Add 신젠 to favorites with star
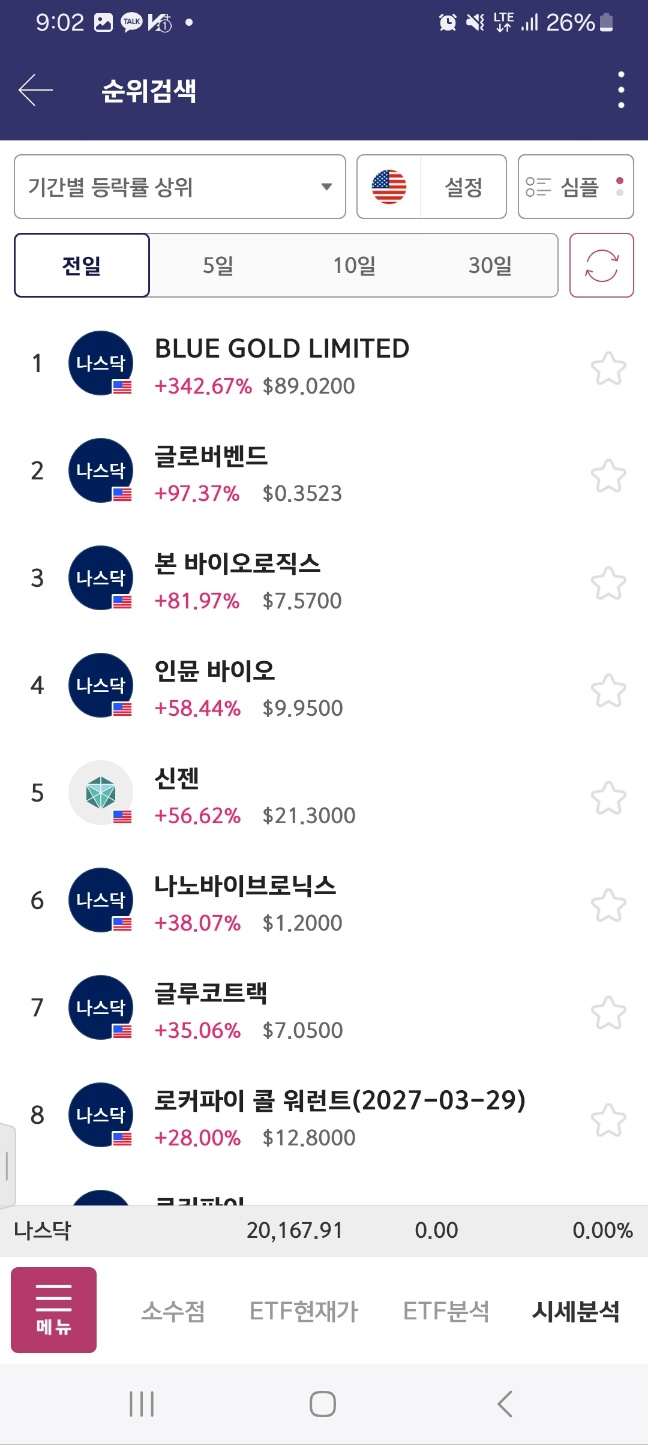648x1445 pixels. point(608,798)
